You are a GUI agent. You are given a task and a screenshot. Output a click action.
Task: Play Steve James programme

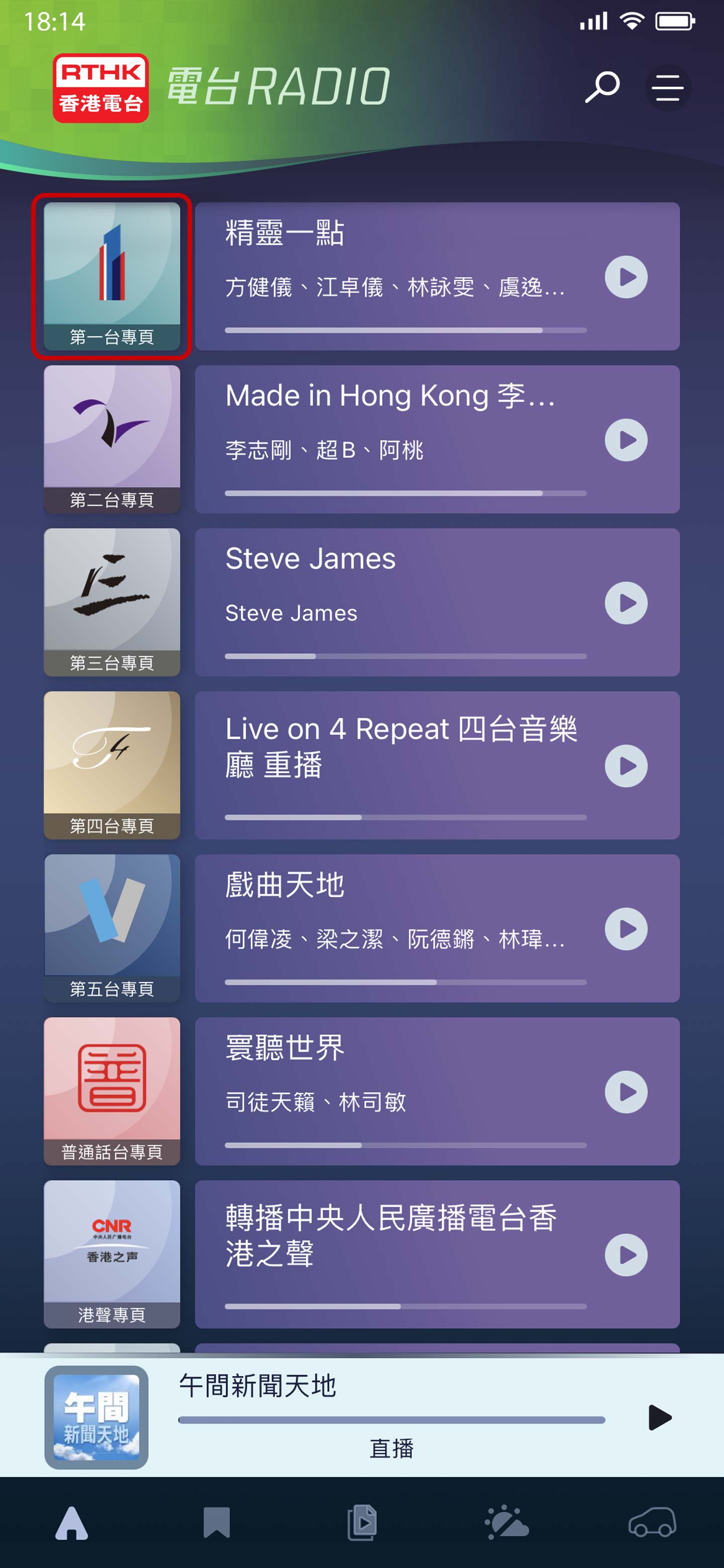pyautogui.click(x=625, y=603)
